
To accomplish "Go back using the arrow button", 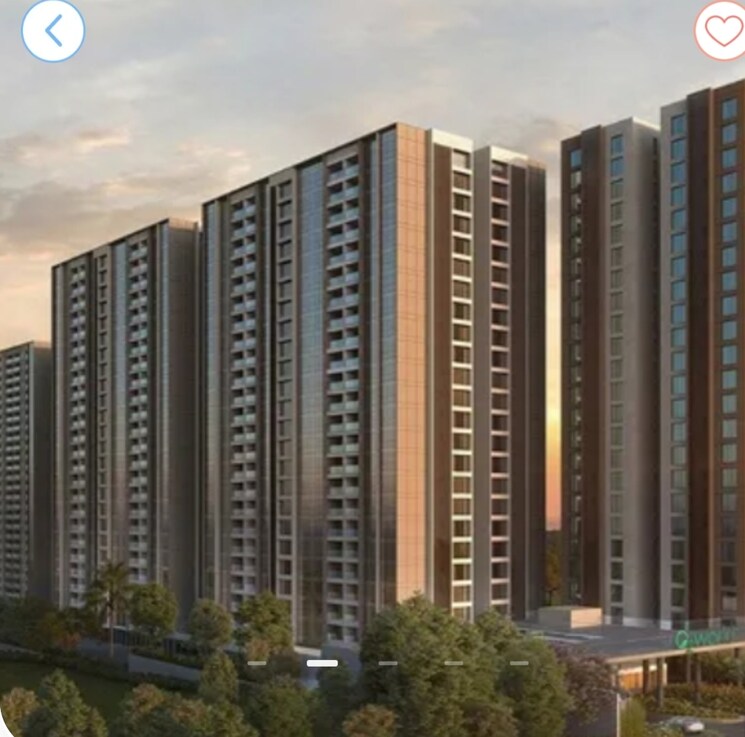I will (x=53, y=31).
